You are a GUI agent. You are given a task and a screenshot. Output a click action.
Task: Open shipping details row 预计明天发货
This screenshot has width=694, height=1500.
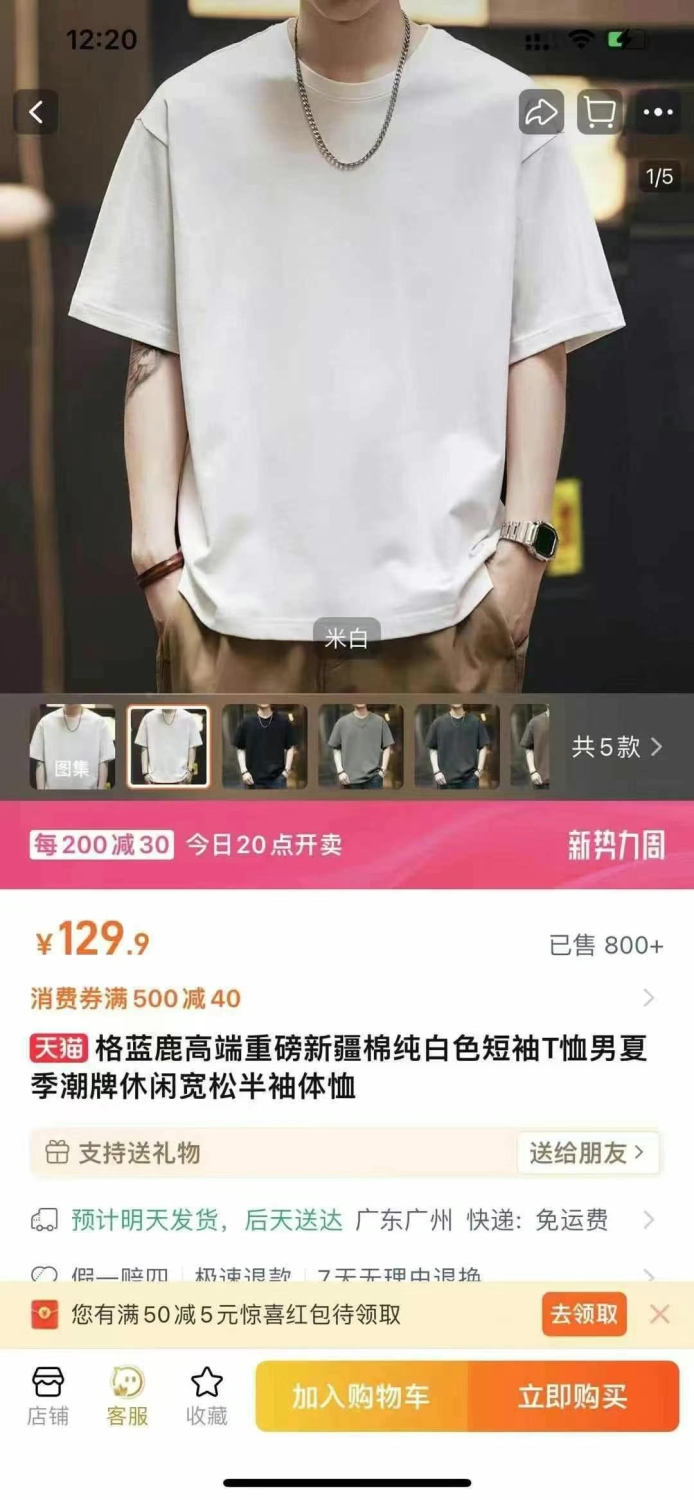tap(347, 1220)
